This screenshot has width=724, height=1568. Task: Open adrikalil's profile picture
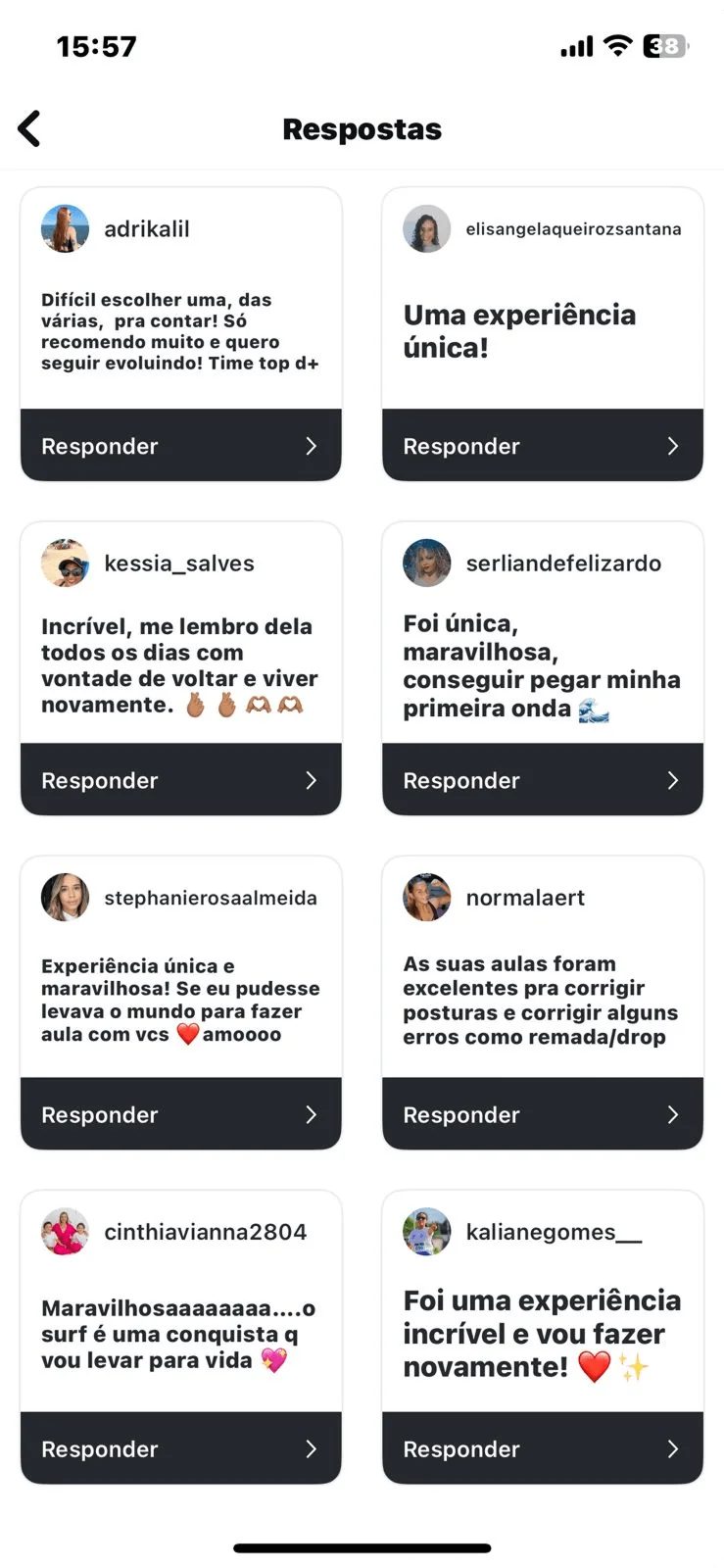[x=65, y=229]
